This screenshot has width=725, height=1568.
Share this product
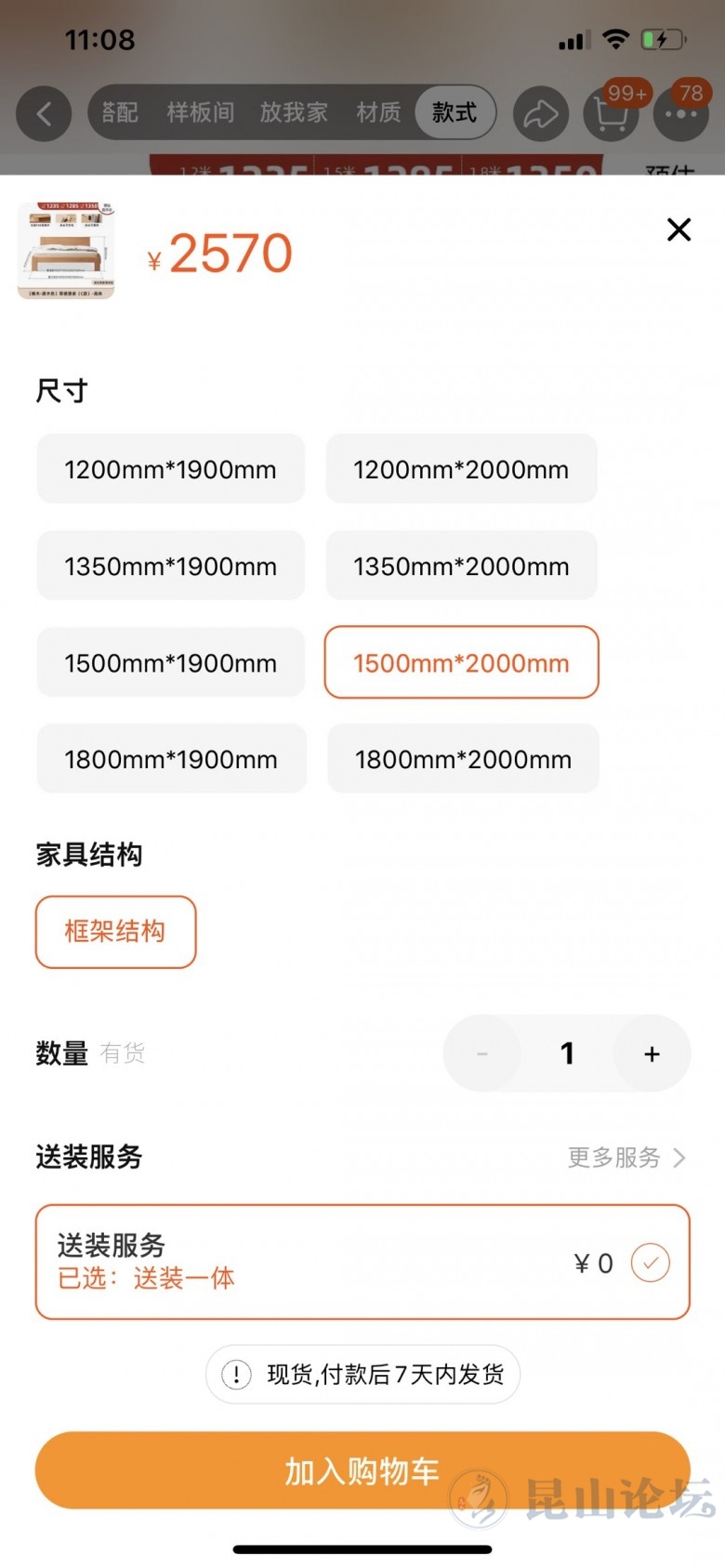coord(540,113)
